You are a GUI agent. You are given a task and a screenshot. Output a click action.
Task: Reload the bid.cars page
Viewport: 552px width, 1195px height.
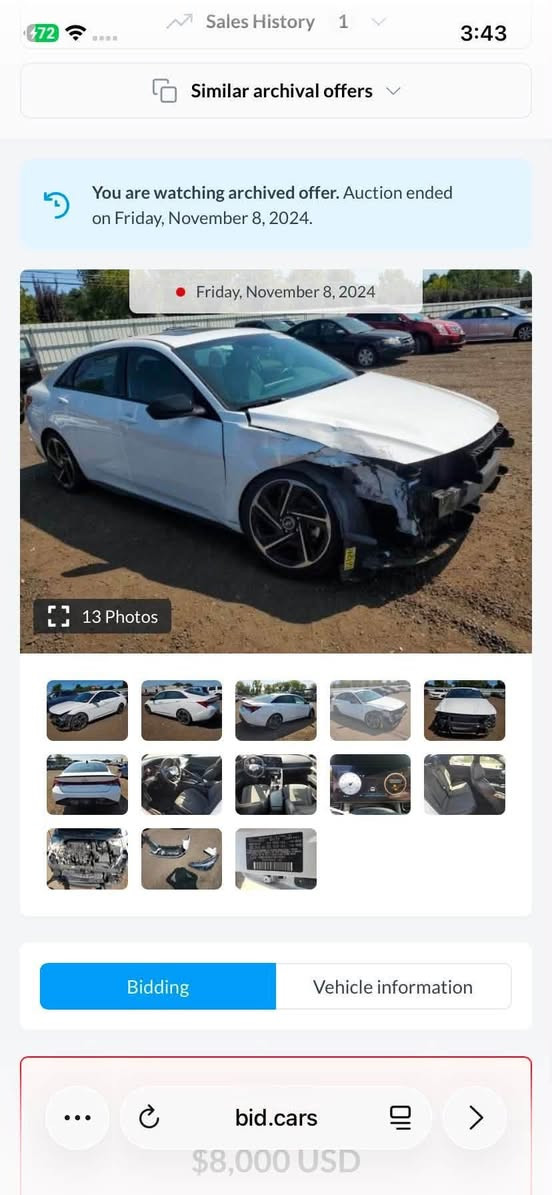149,1118
